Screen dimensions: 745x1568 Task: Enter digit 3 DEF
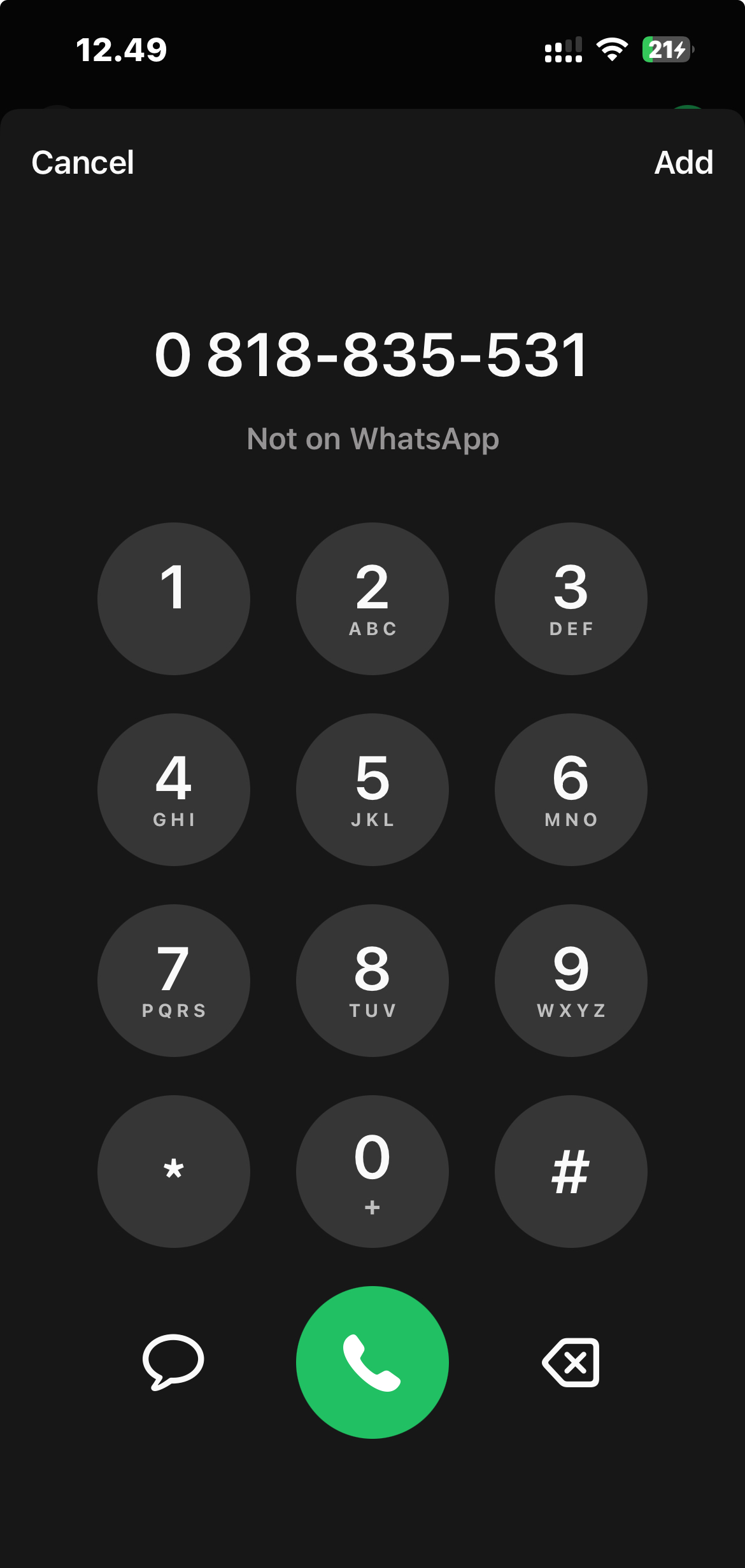571,599
